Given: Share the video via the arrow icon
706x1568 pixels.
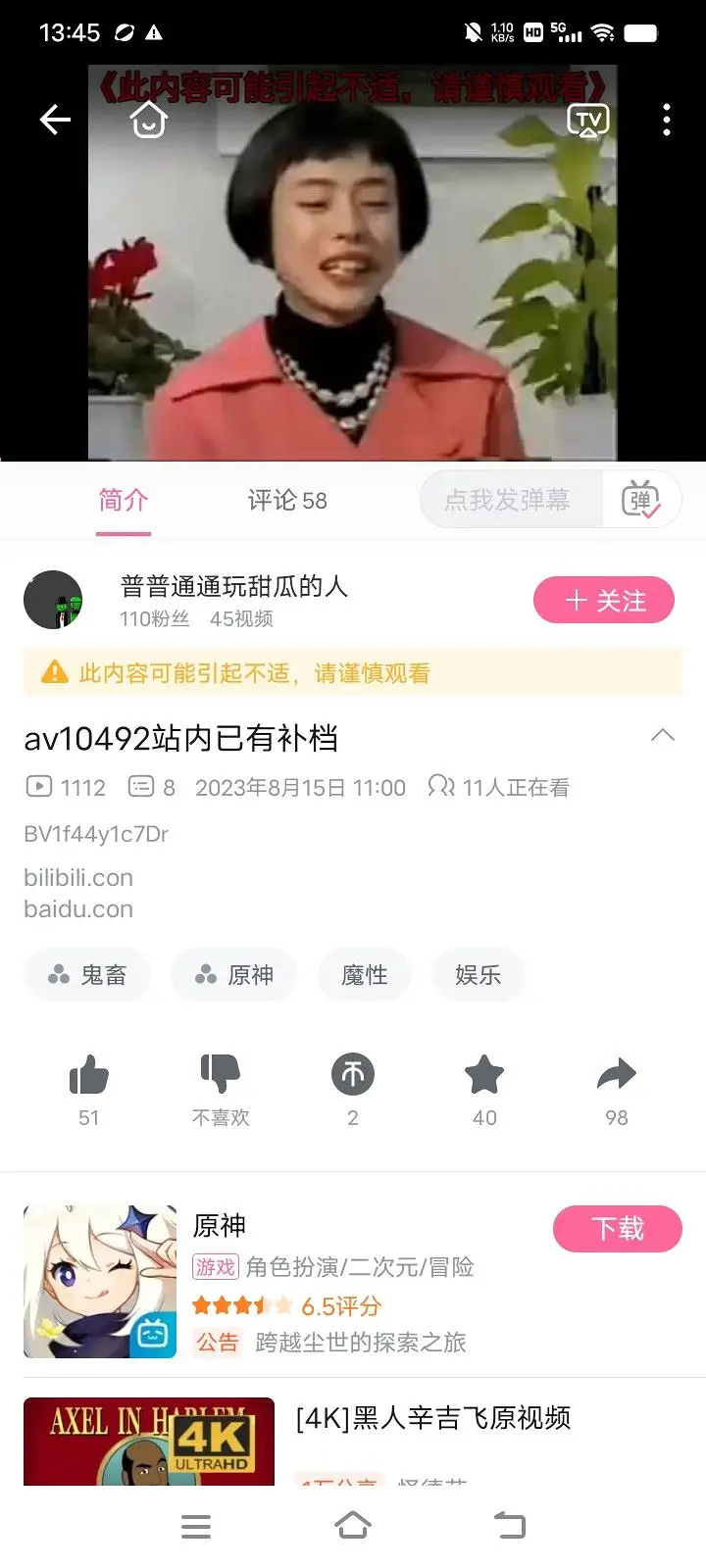Looking at the screenshot, I should pos(616,1074).
